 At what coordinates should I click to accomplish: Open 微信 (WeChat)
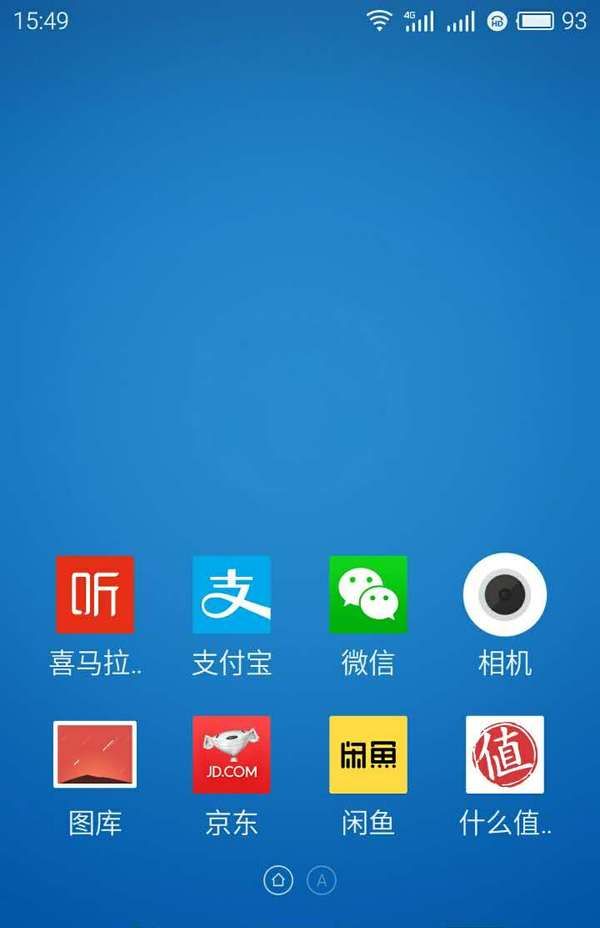(368, 595)
